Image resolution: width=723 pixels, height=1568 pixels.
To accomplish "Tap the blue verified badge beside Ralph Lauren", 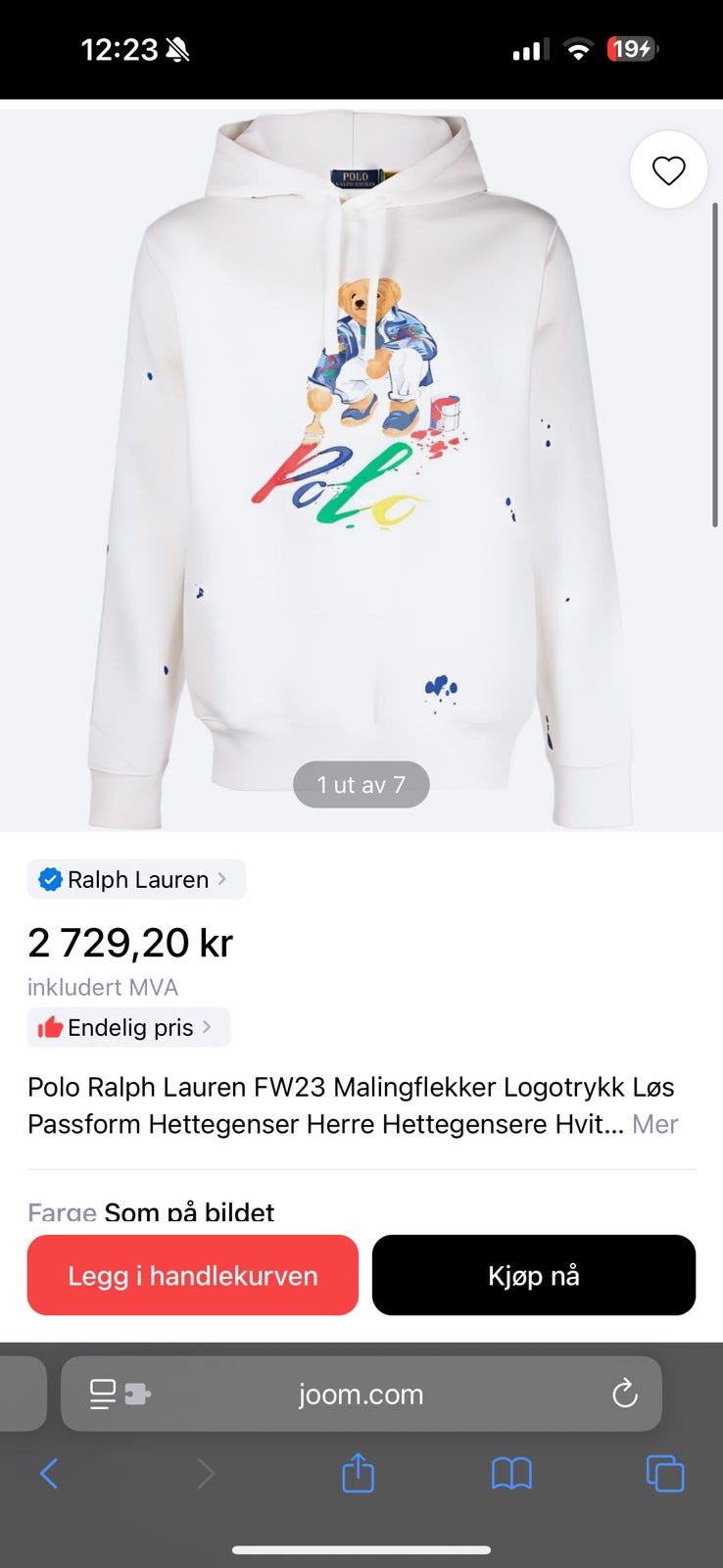I will point(48,879).
